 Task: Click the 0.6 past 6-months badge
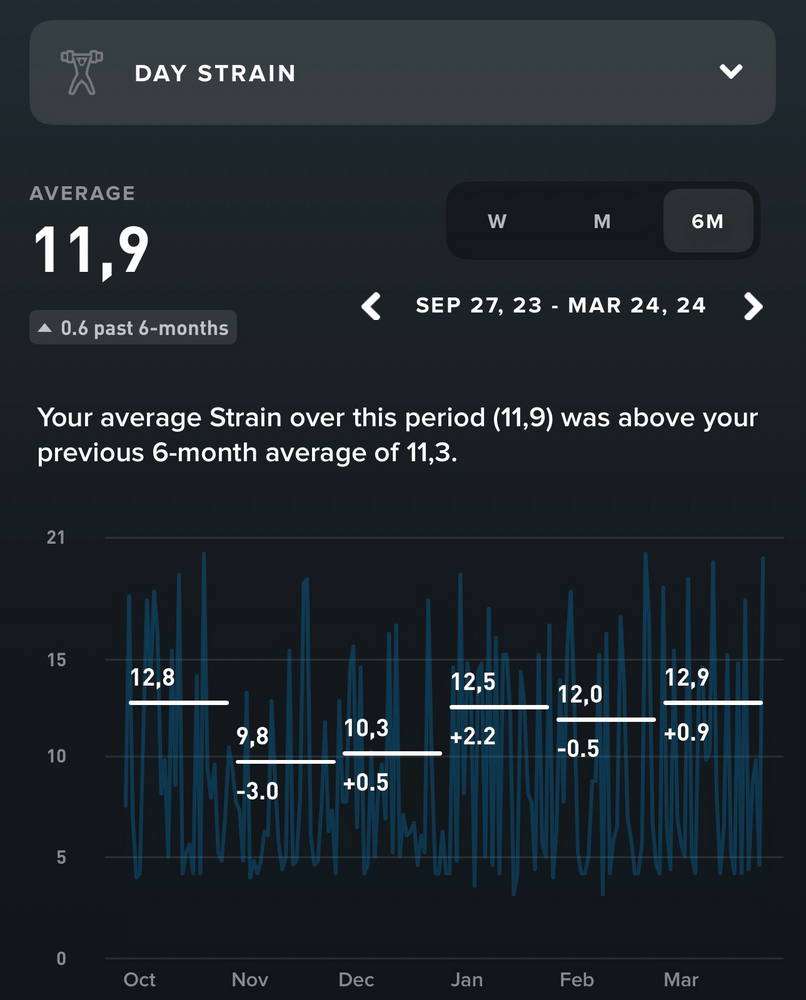point(133,327)
